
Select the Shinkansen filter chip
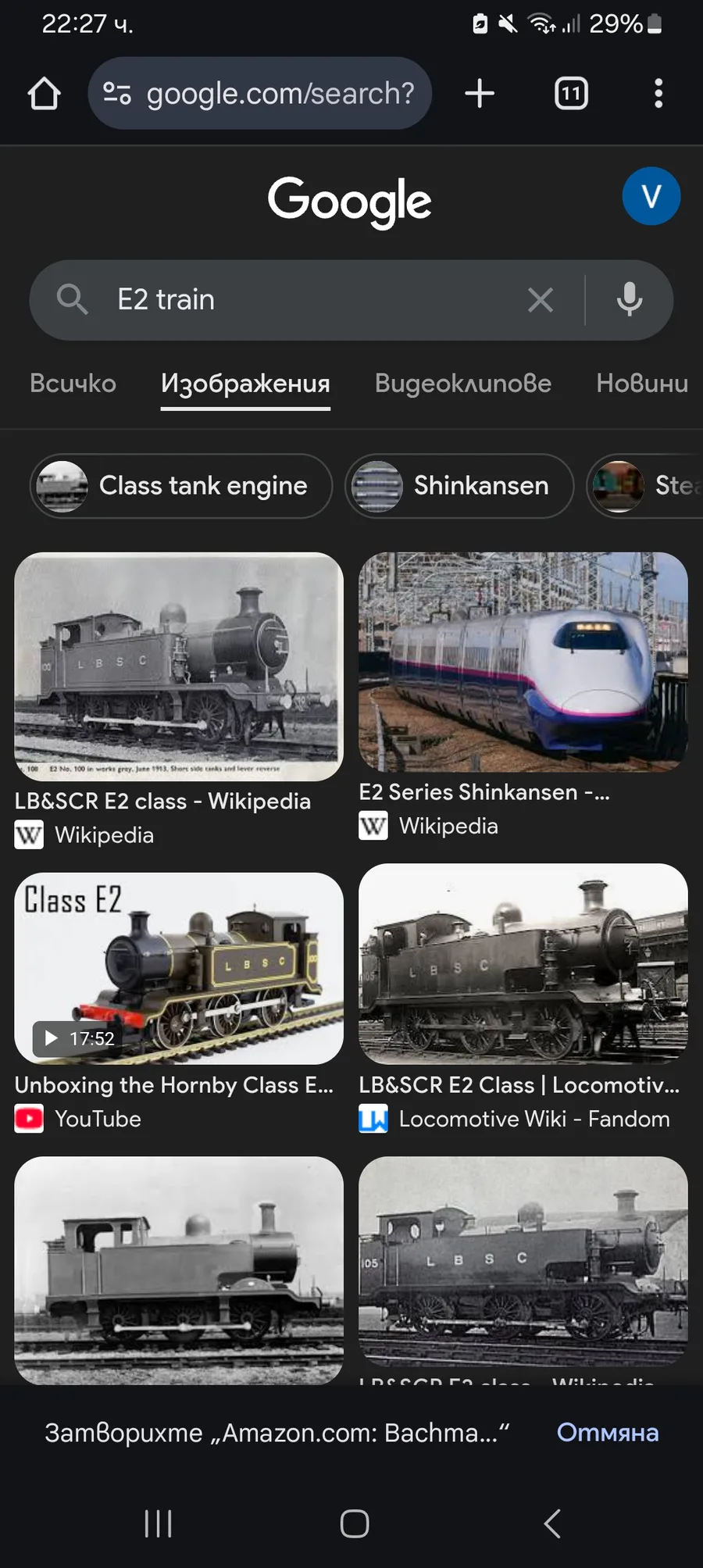459,486
